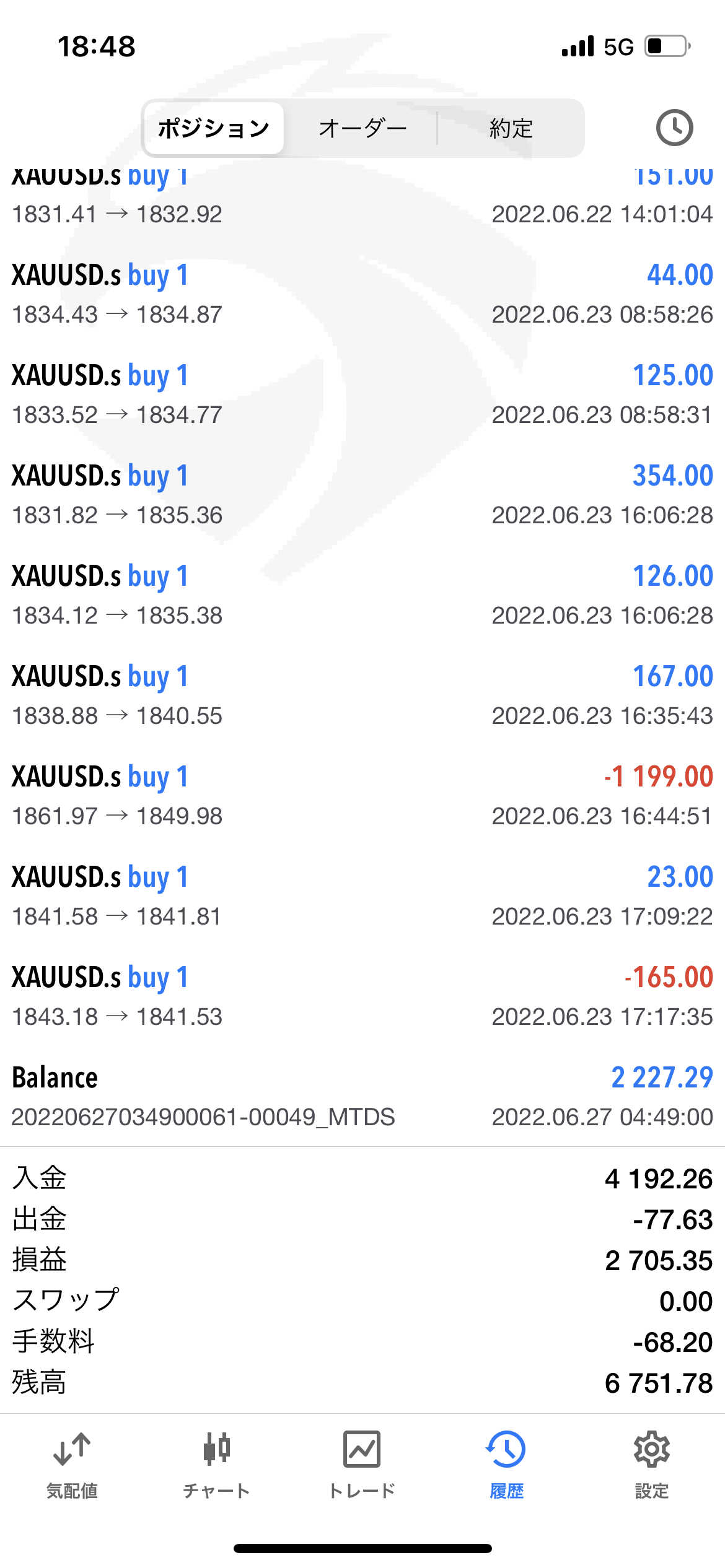
Task: Open the 気配値 quotes tab
Action: (72, 1465)
